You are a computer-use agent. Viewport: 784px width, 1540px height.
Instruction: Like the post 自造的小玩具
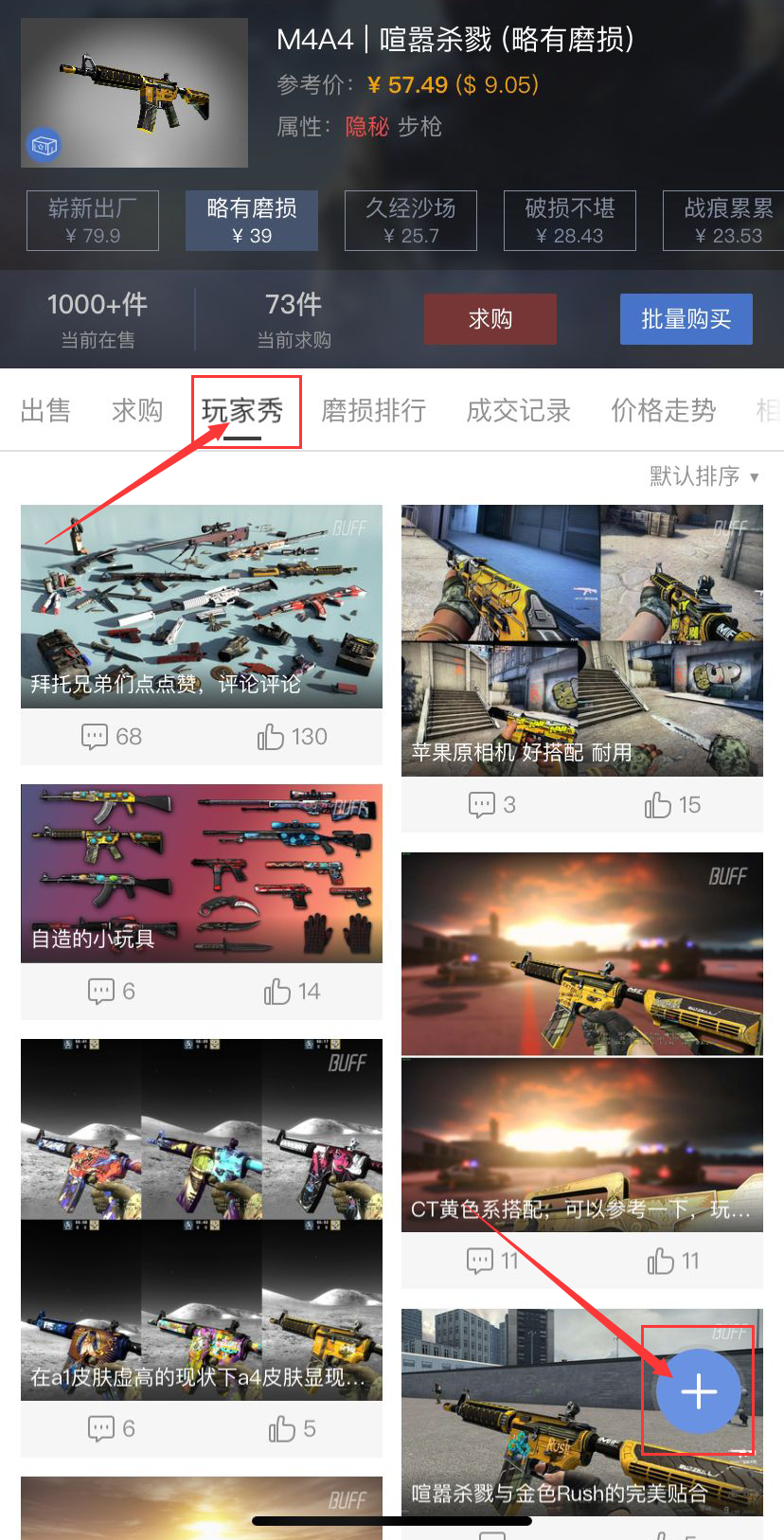tap(293, 992)
